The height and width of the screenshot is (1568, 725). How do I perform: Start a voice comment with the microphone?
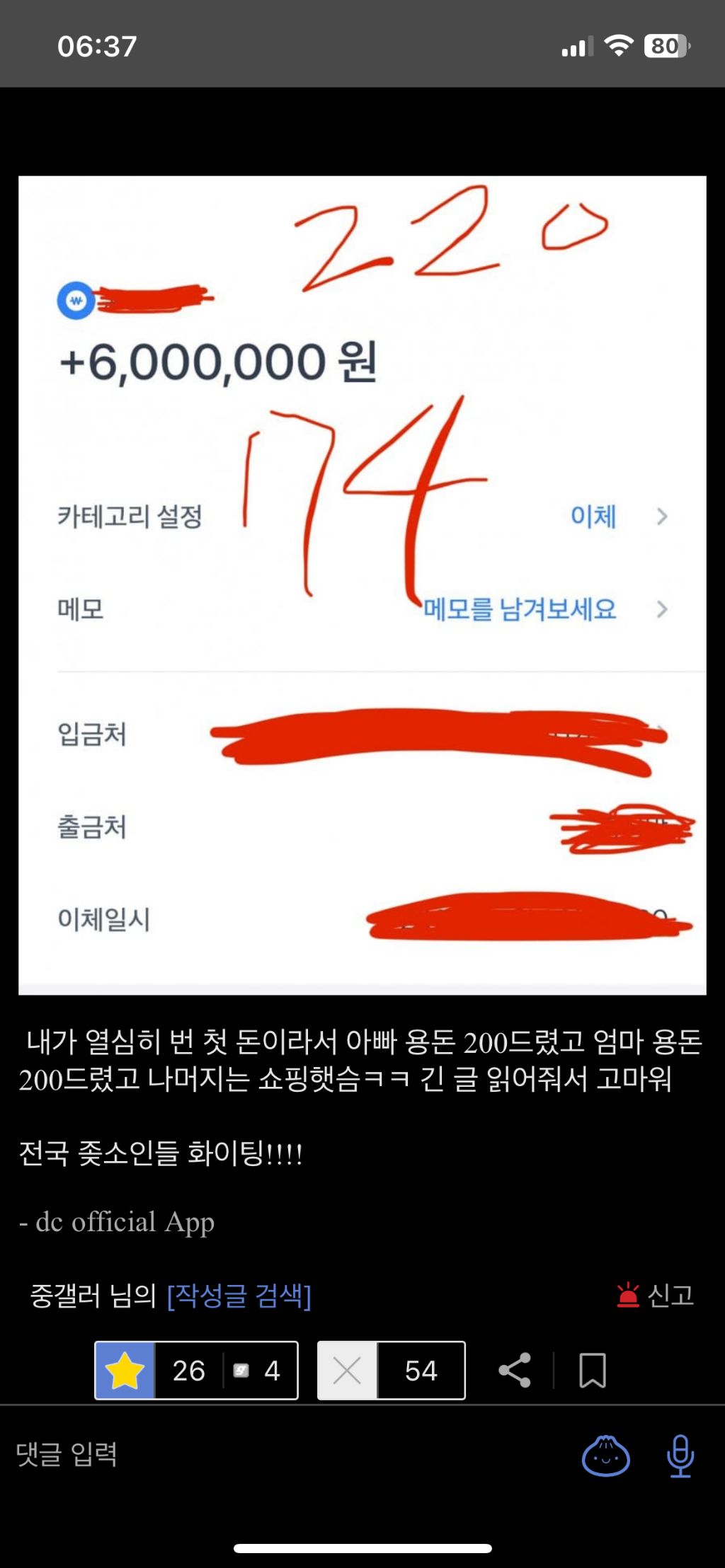tap(680, 1456)
